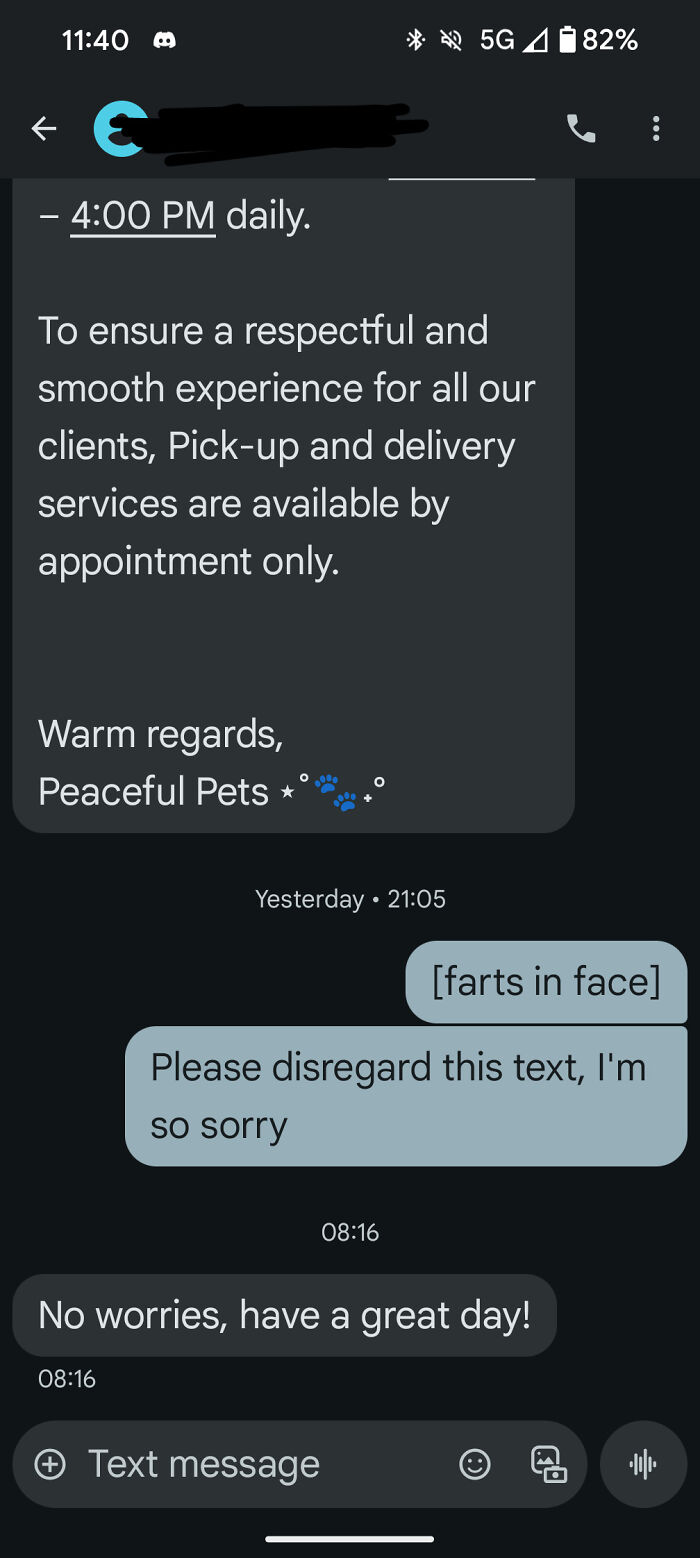Open the emoji picker
Screen dimensions: 700x1558
[475, 1465]
